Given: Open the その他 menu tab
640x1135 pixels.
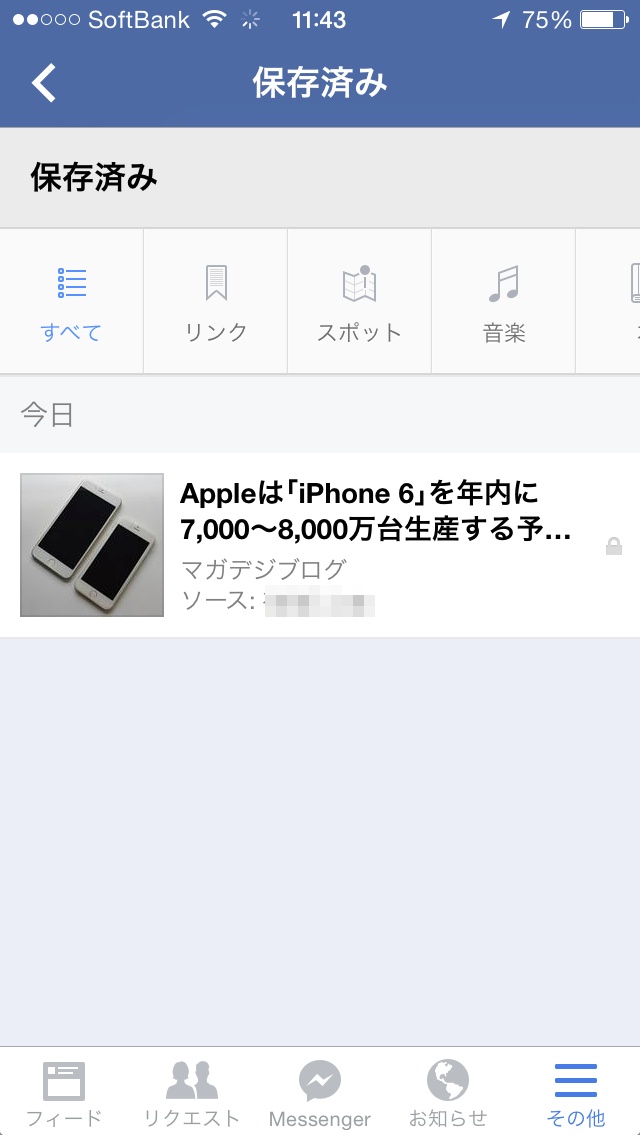Looking at the screenshot, I should pyautogui.click(x=576, y=1092).
